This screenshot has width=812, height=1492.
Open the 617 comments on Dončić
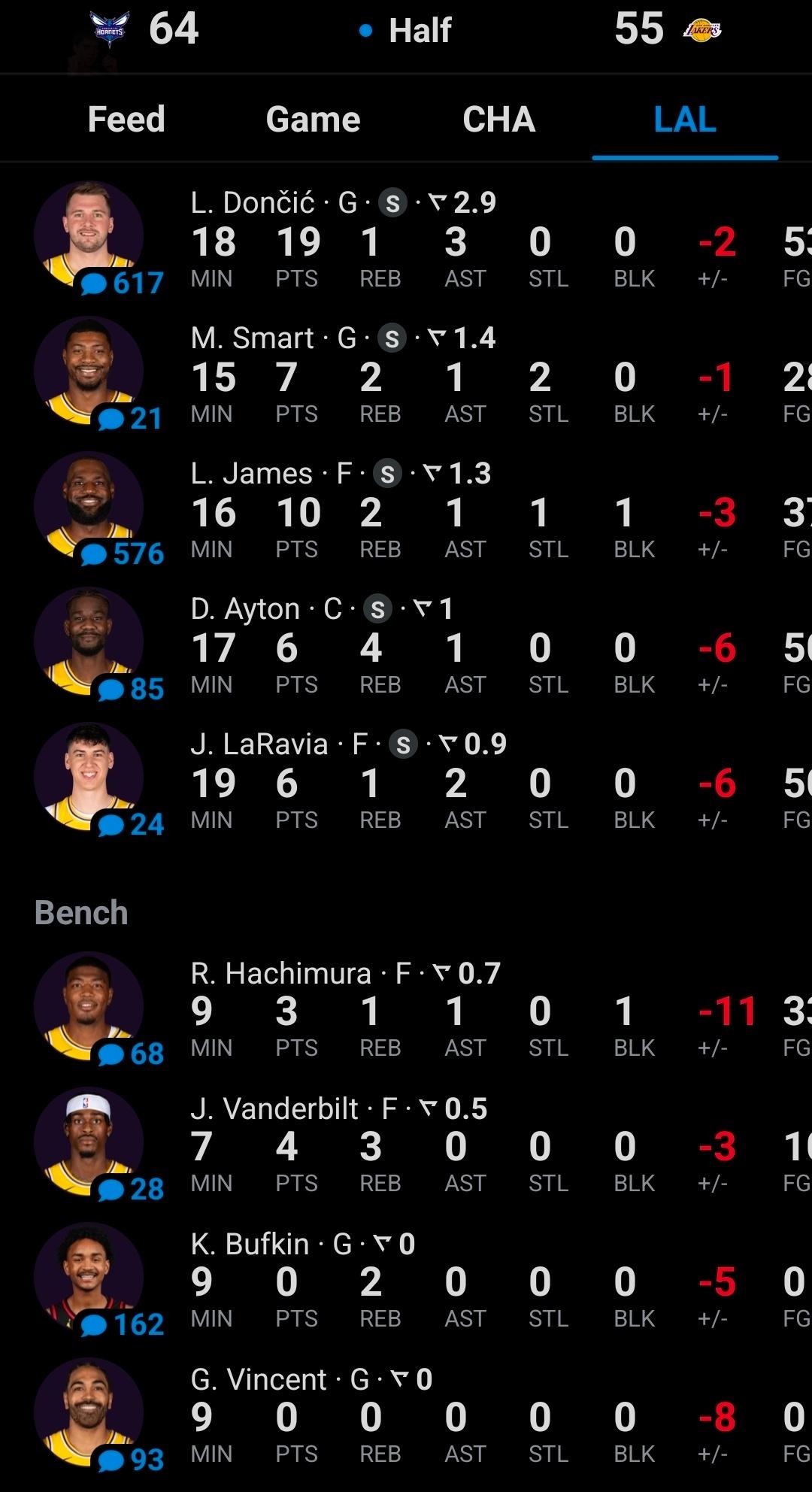[x=123, y=284]
